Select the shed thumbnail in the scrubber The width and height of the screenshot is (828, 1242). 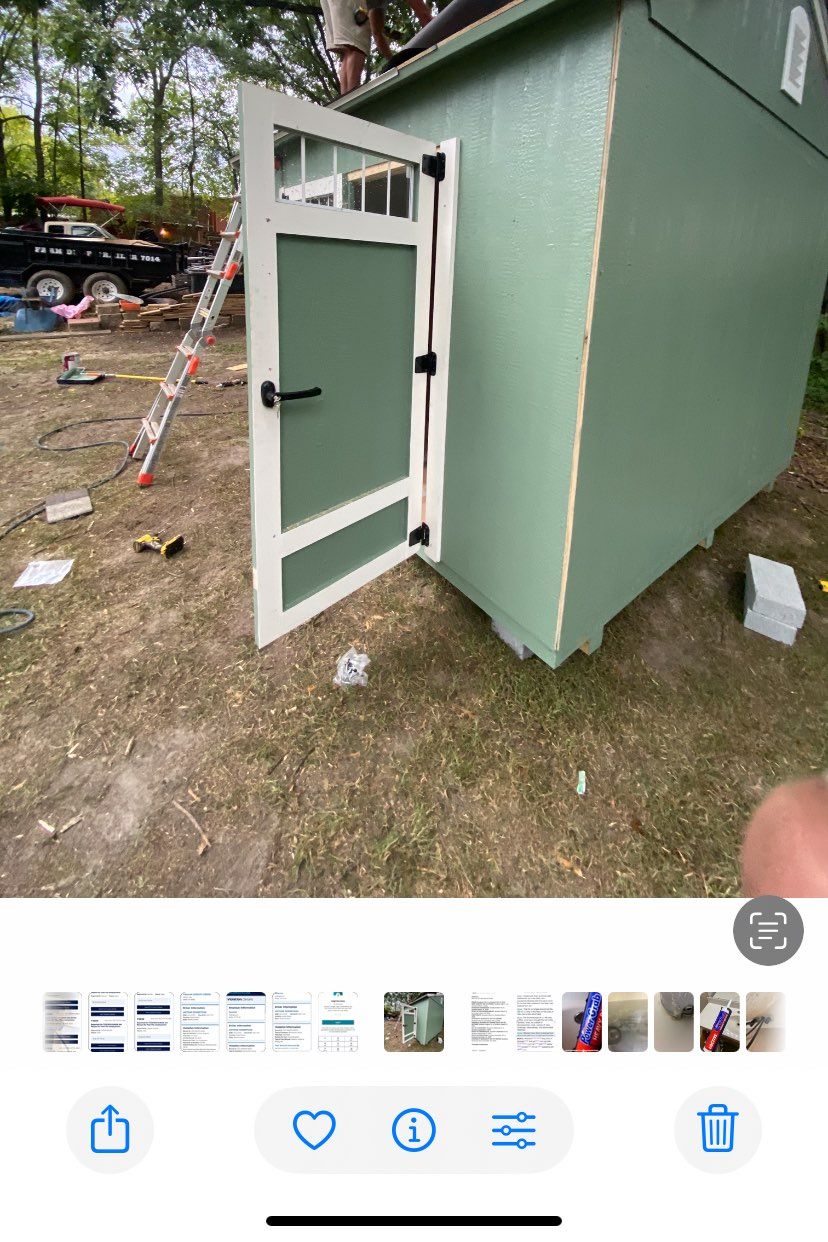click(x=414, y=1022)
